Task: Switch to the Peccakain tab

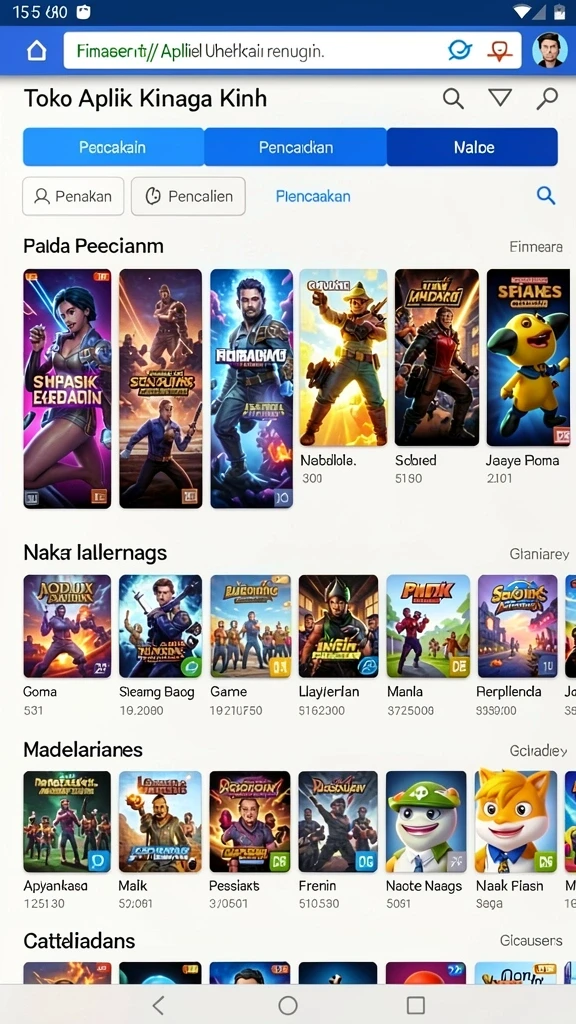Action: tap(113, 147)
